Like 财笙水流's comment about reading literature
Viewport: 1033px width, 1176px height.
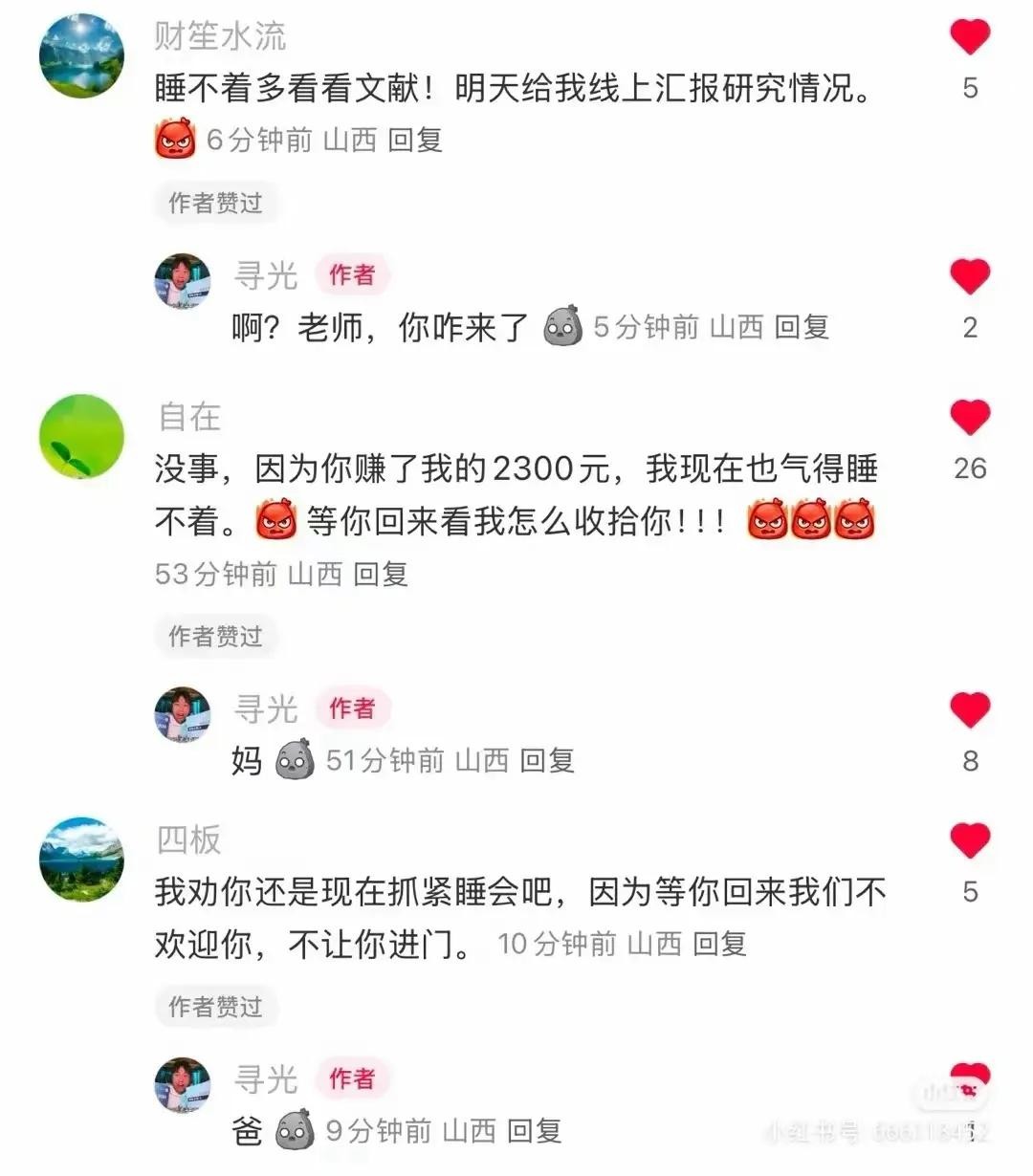[x=969, y=38]
